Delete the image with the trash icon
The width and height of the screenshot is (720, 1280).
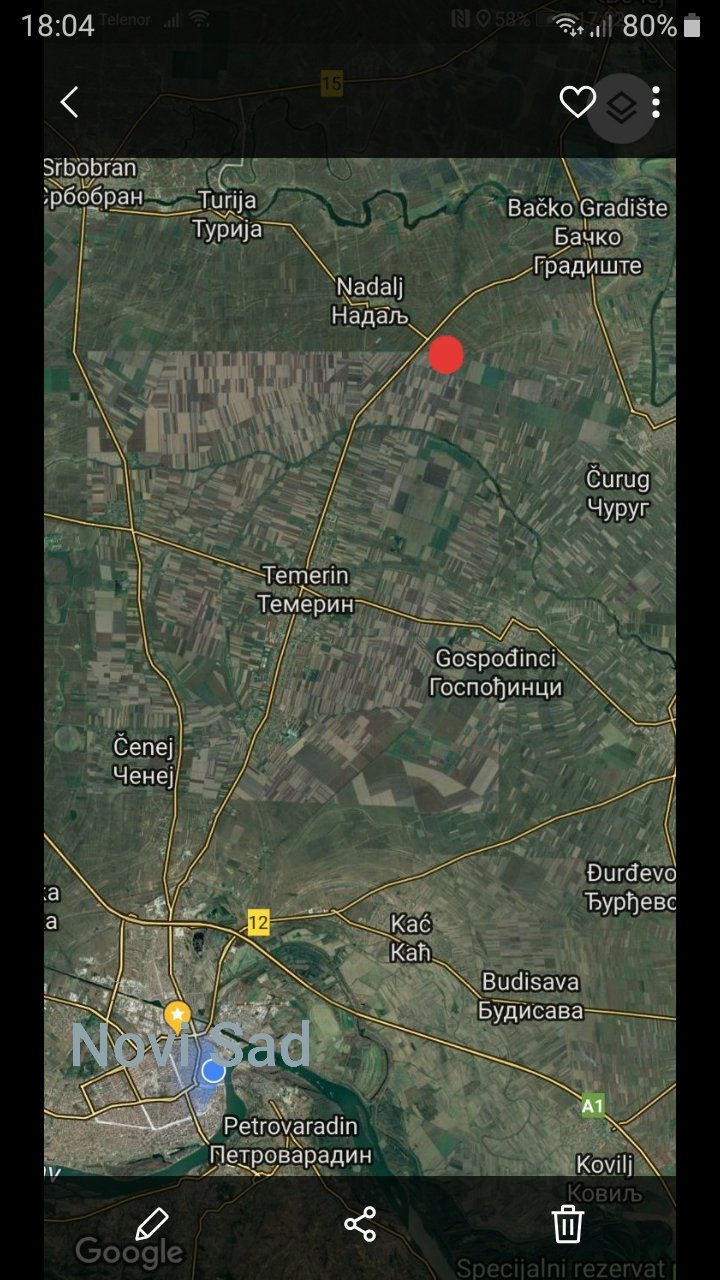[x=568, y=1223]
